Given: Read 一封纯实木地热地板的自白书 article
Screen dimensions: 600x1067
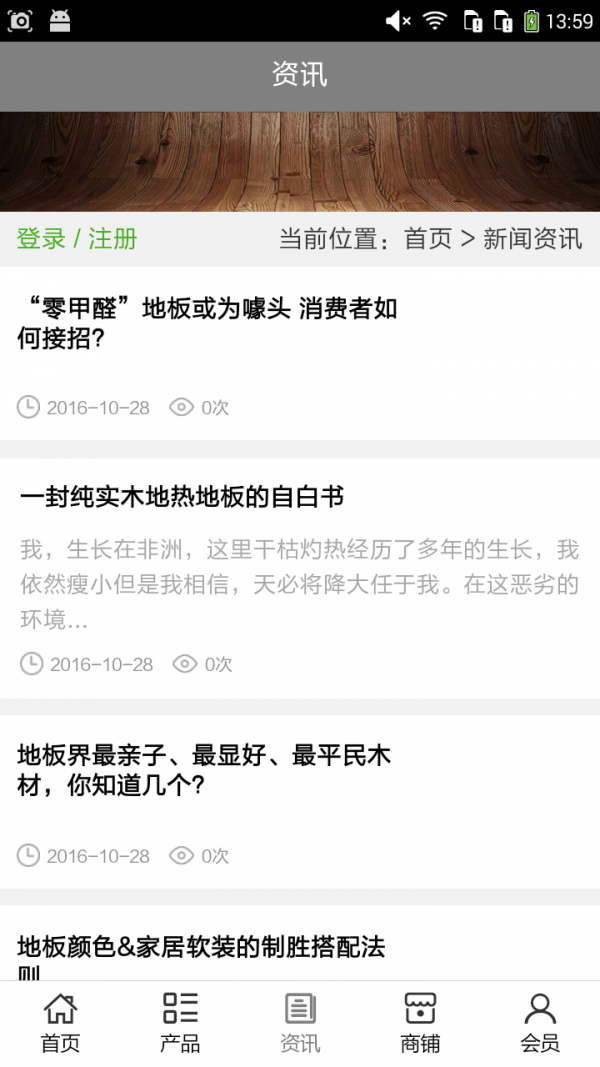Looking at the screenshot, I should 182,497.
